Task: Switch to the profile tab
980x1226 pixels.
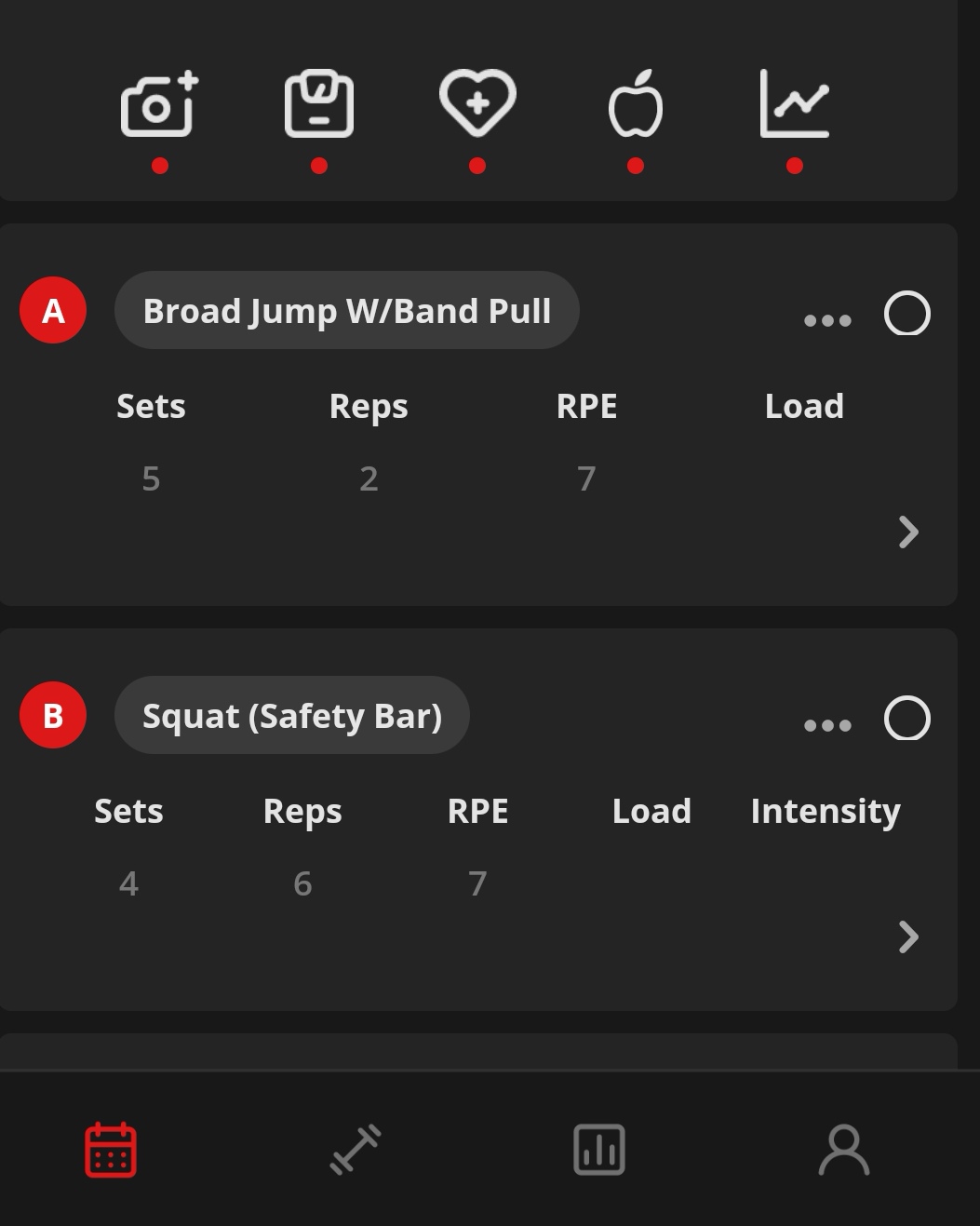Action: 843,1151
